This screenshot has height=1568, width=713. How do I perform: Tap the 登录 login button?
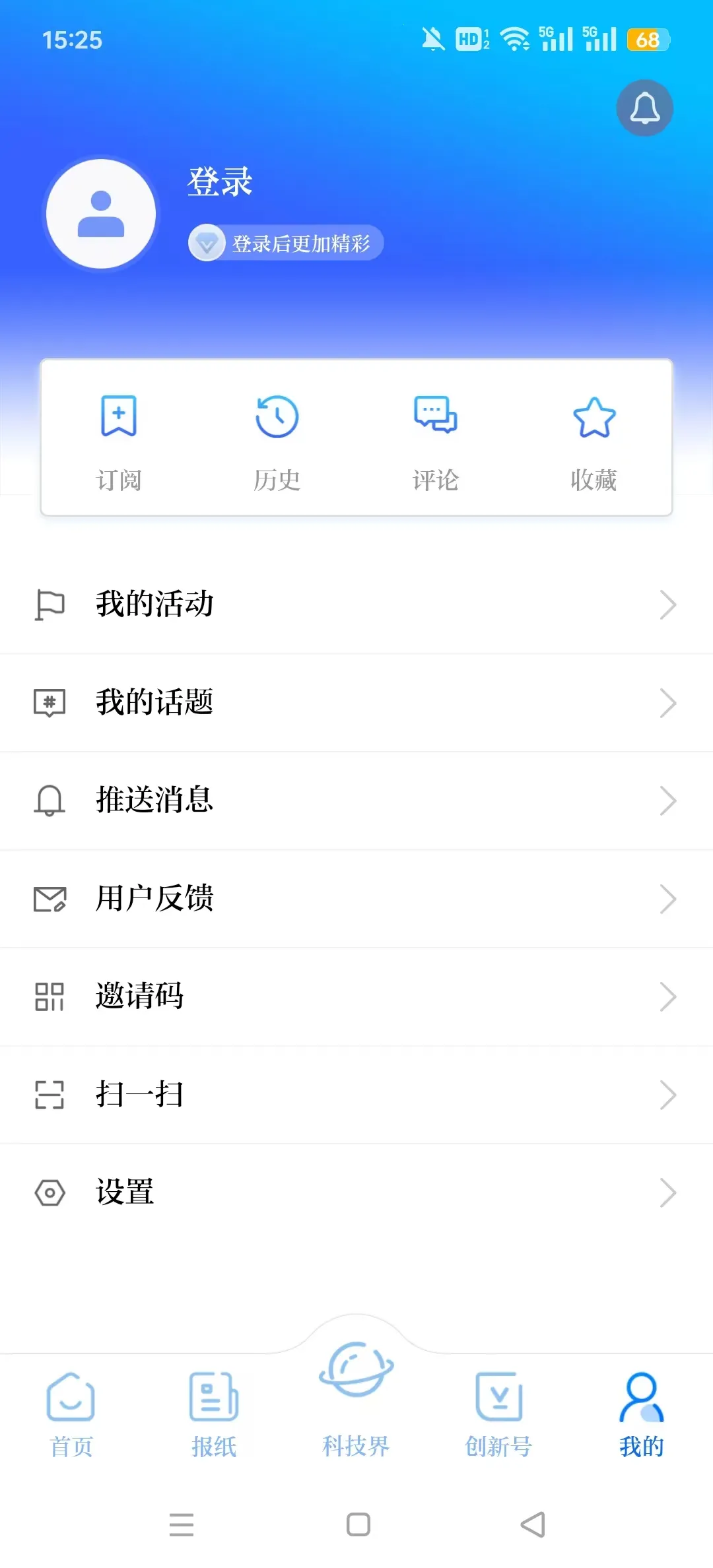(x=219, y=183)
